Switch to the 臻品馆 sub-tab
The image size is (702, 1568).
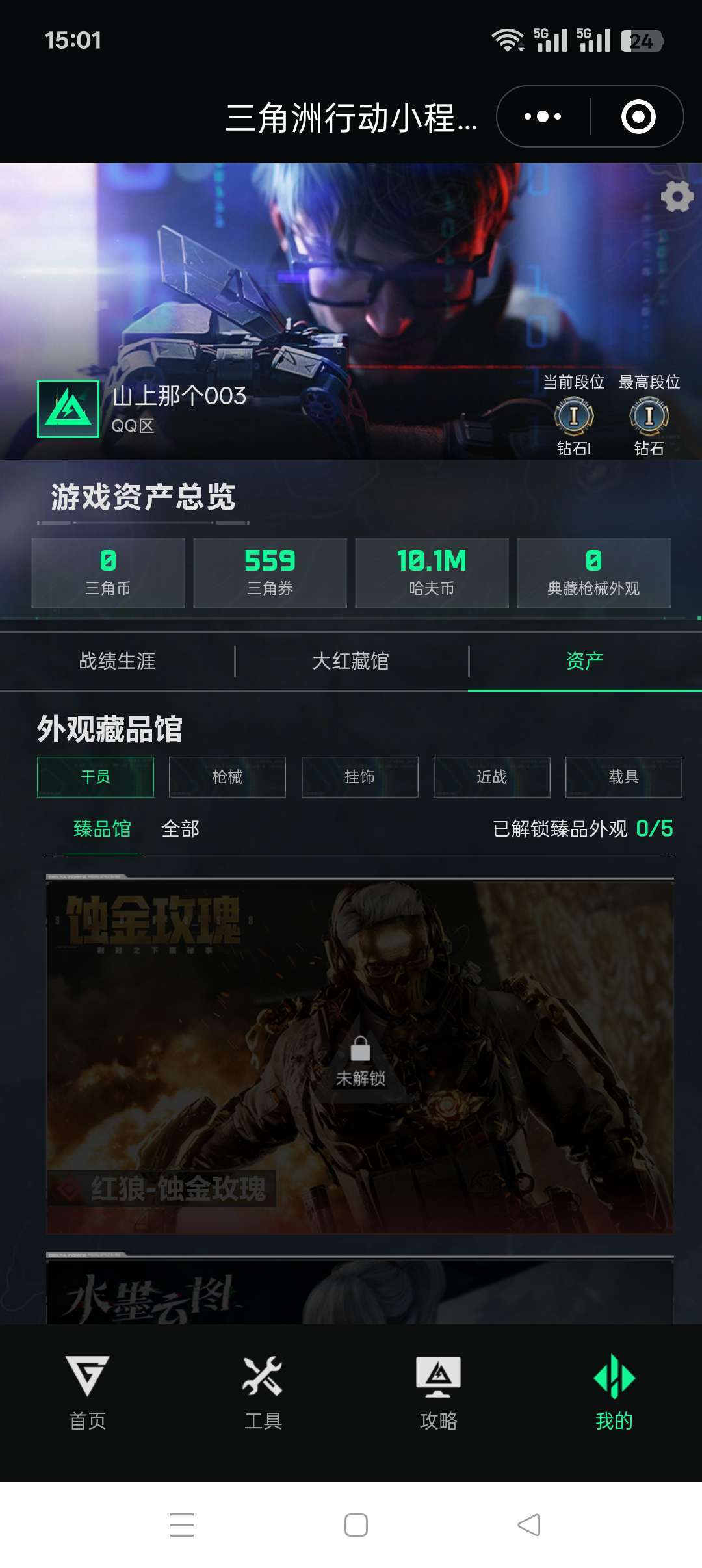[x=102, y=829]
